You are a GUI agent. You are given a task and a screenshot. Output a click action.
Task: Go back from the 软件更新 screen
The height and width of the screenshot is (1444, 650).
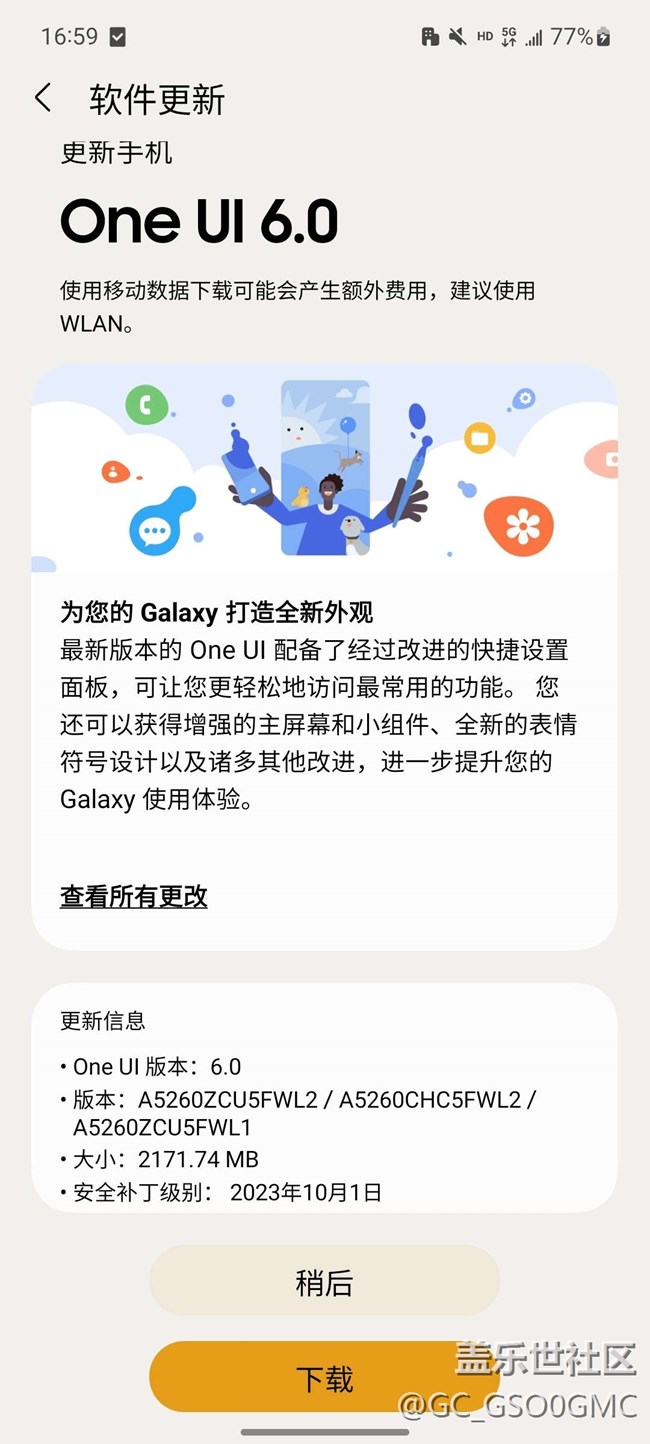42,98
